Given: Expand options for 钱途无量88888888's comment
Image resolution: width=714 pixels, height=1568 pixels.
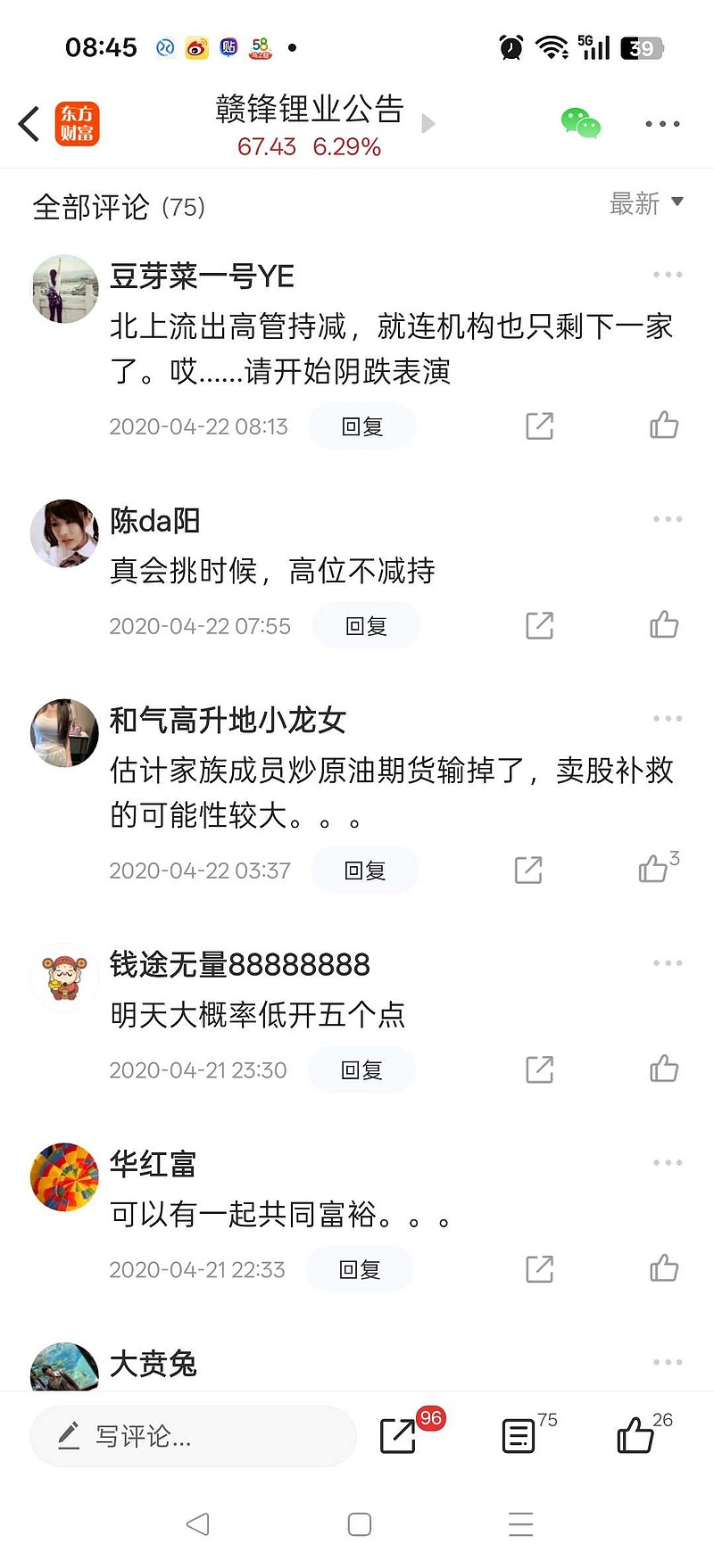Looking at the screenshot, I should point(667,961).
